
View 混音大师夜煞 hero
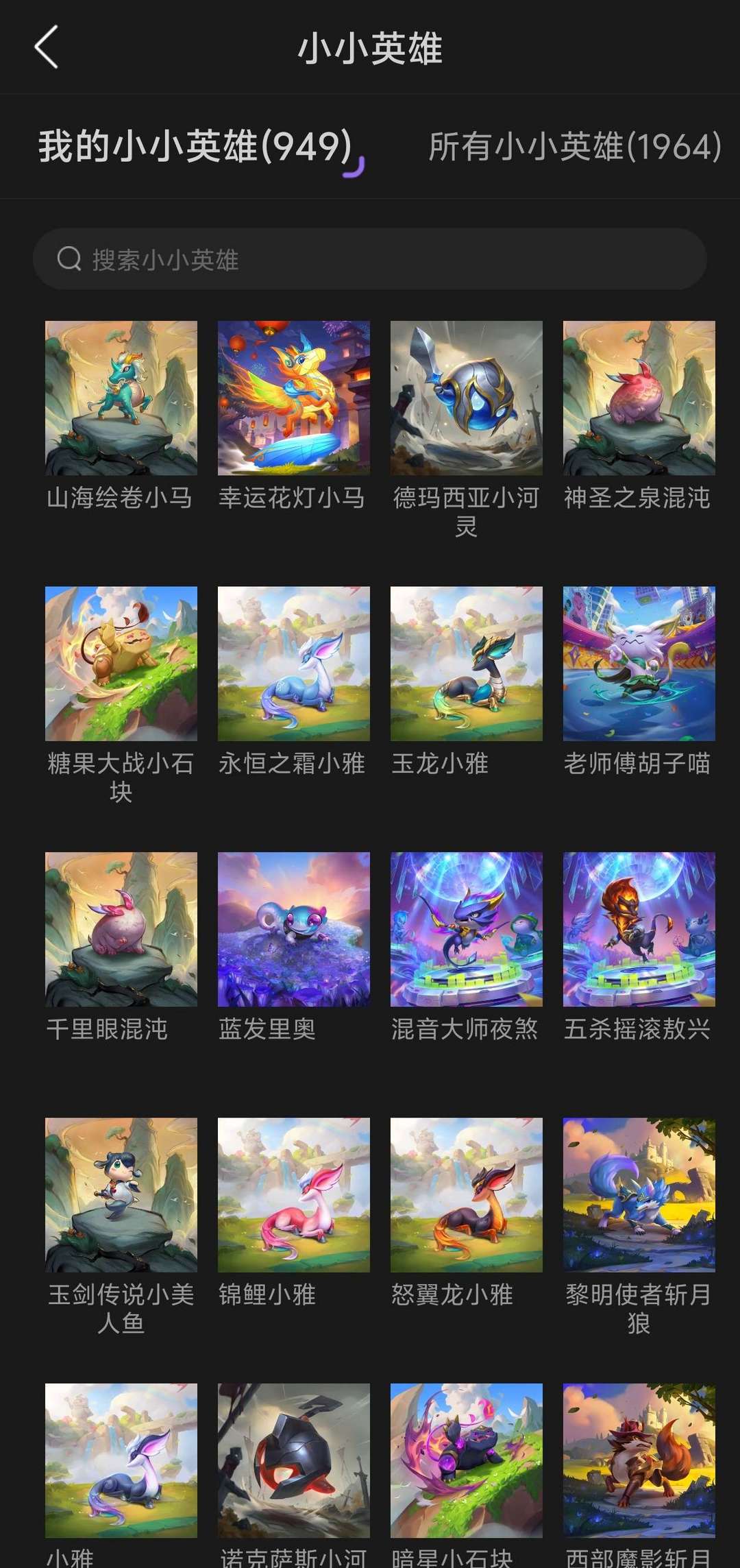point(467,930)
